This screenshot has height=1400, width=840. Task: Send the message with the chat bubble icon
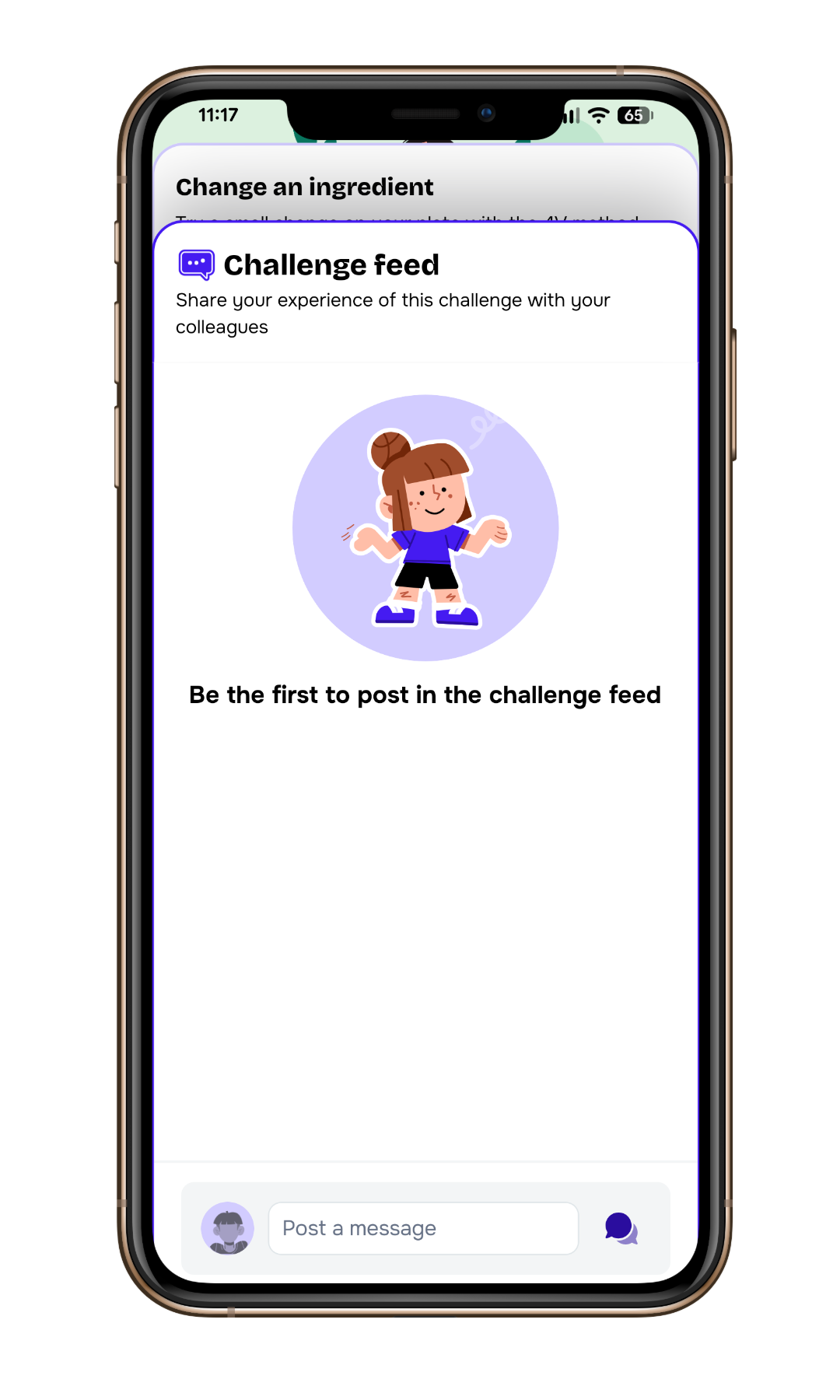pyautogui.click(x=621, y=1228)
